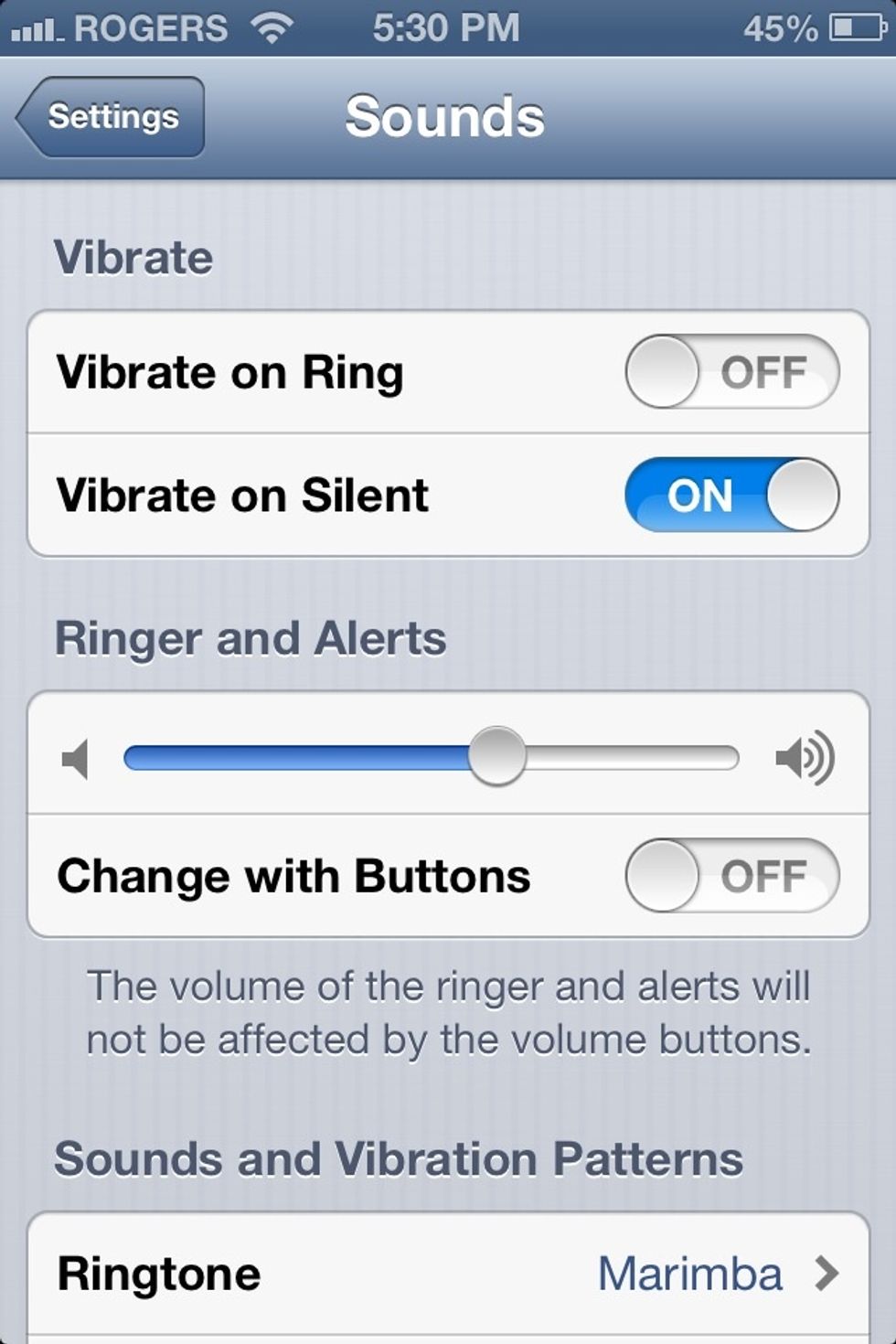Screen dimensions: 896x1344
Task: Enable Change with Buttons
Action: pos(731,876)
